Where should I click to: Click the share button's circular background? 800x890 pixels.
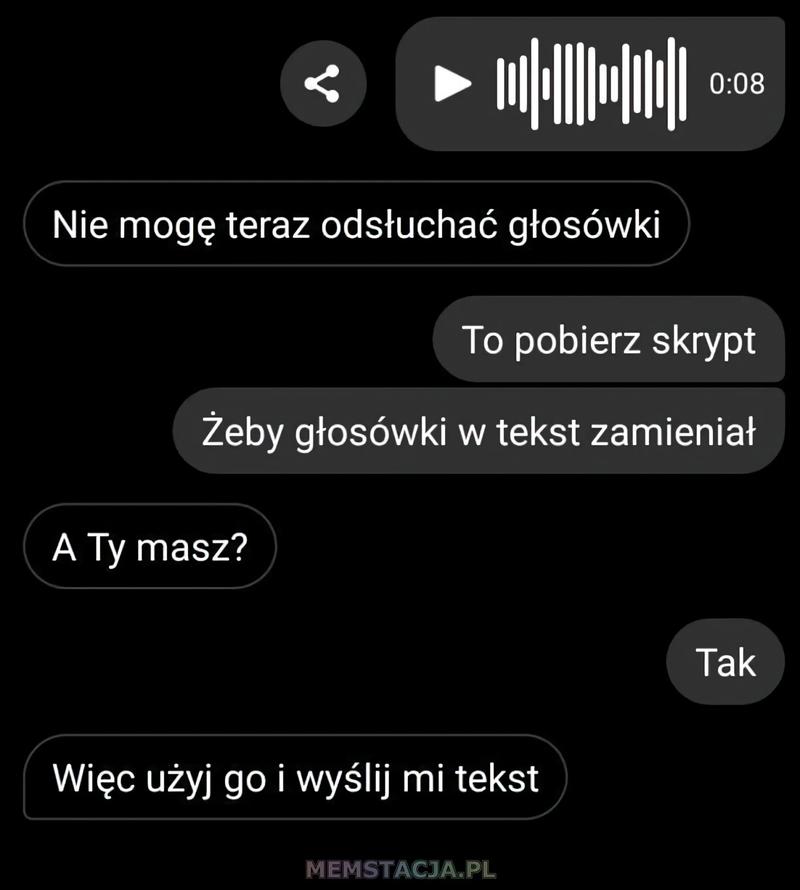click(323, 85)
